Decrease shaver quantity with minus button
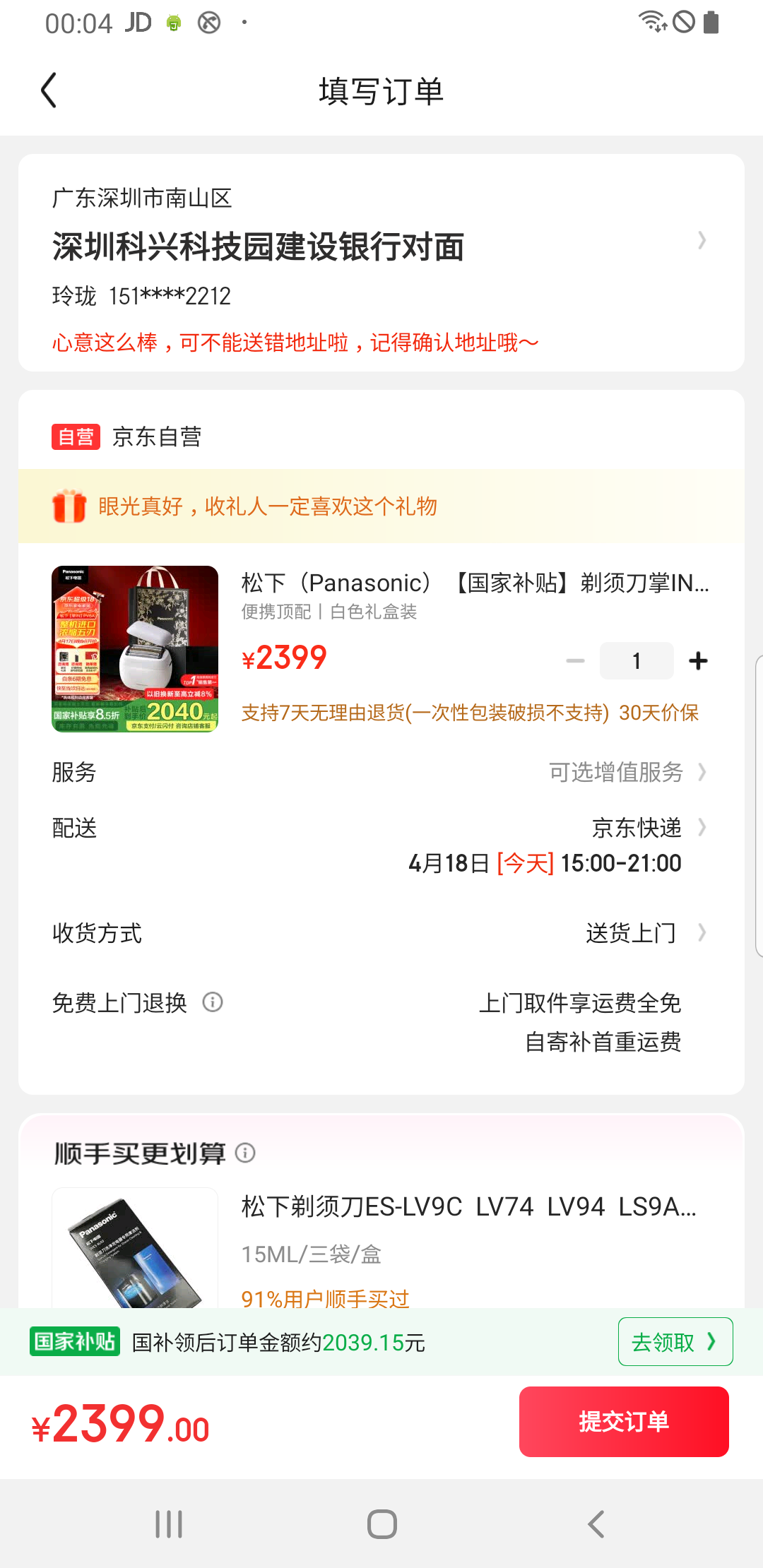This screenshot has height=1568, width=763. click(576, 660)
